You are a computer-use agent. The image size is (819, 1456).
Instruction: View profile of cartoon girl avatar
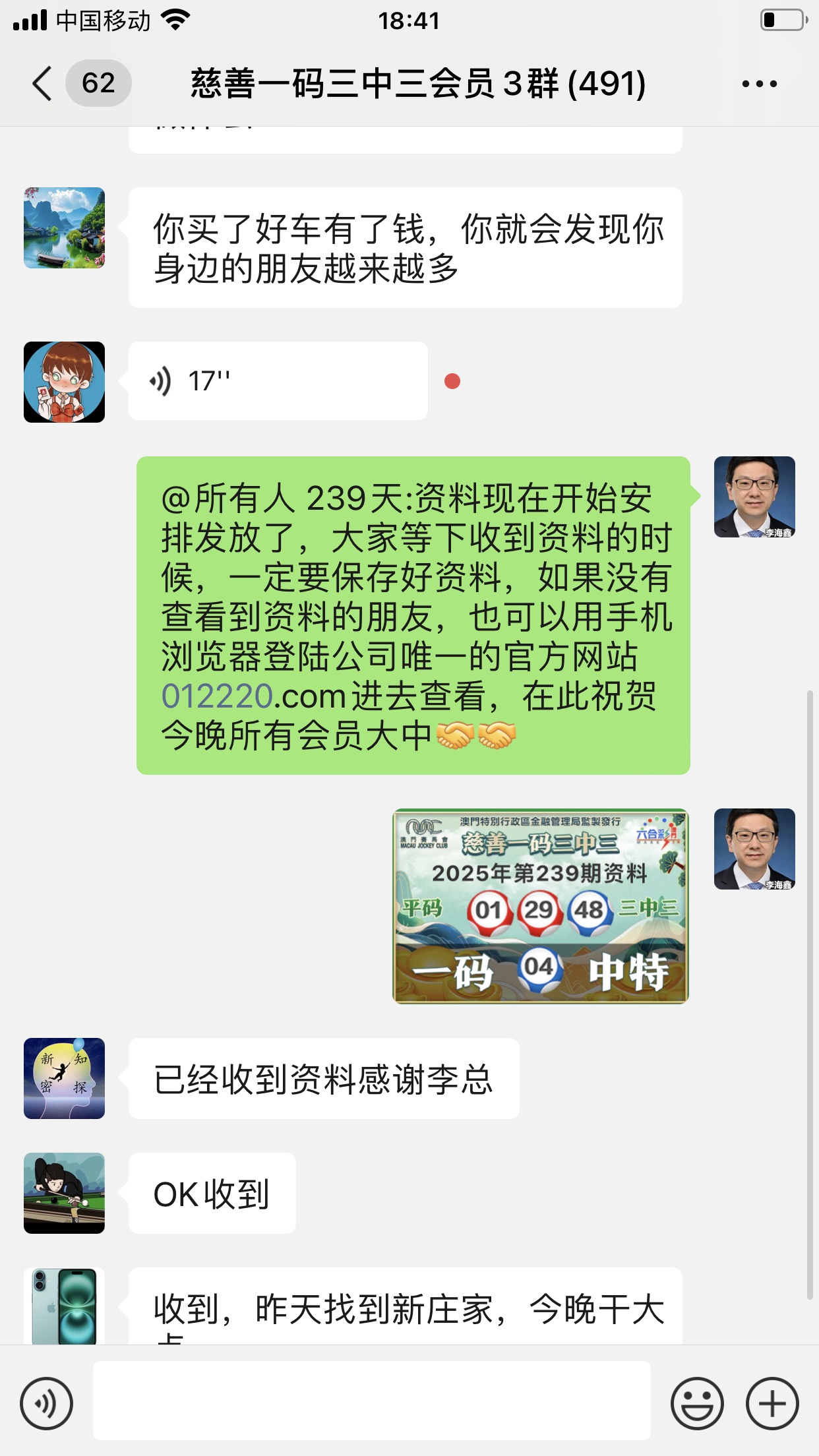tap(64, 382)
